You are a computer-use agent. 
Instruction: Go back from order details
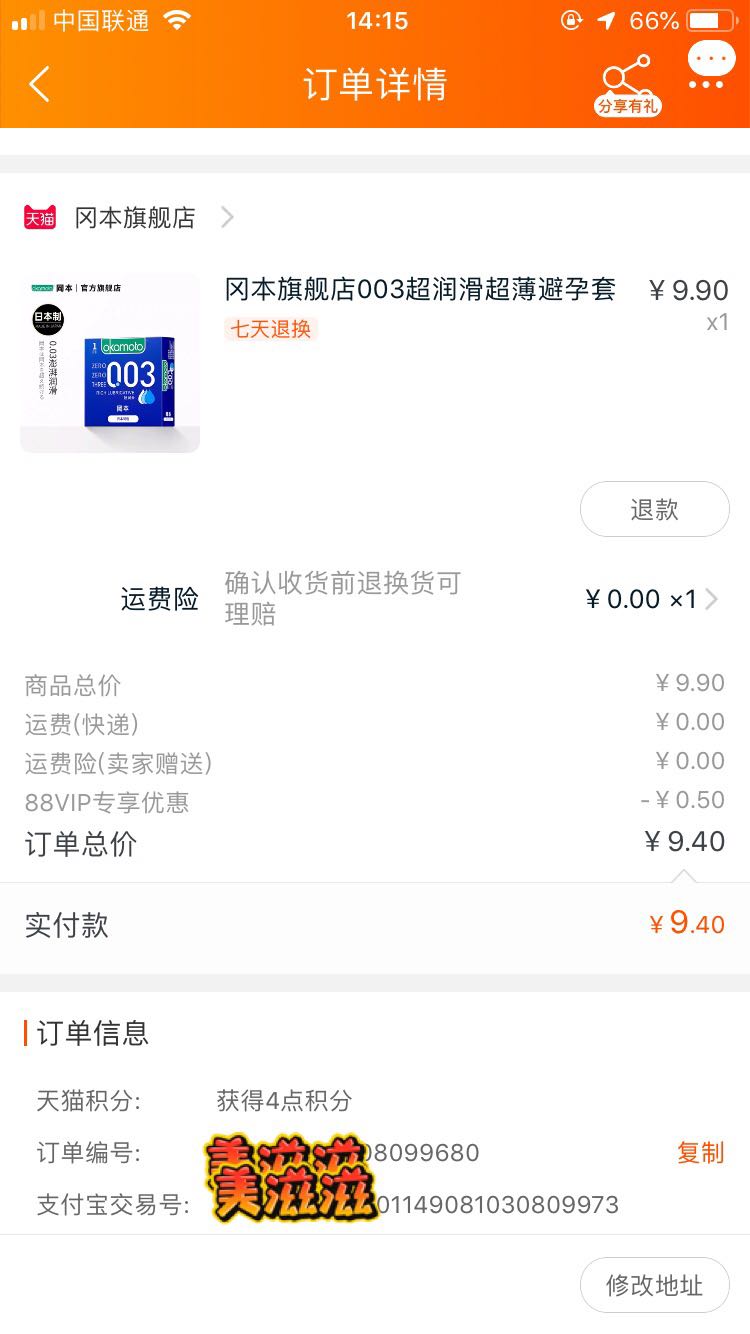(x=40, y=85)
